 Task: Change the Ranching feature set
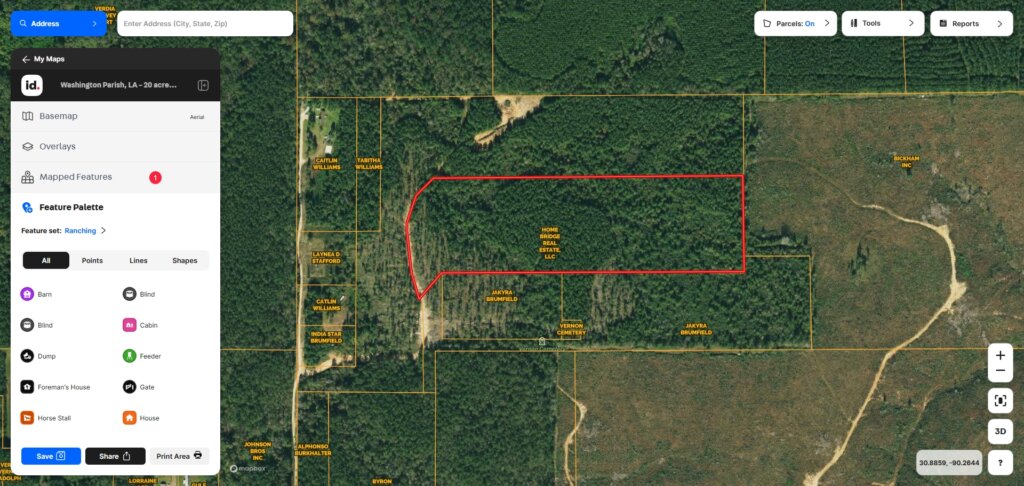(x=85, y=230)
